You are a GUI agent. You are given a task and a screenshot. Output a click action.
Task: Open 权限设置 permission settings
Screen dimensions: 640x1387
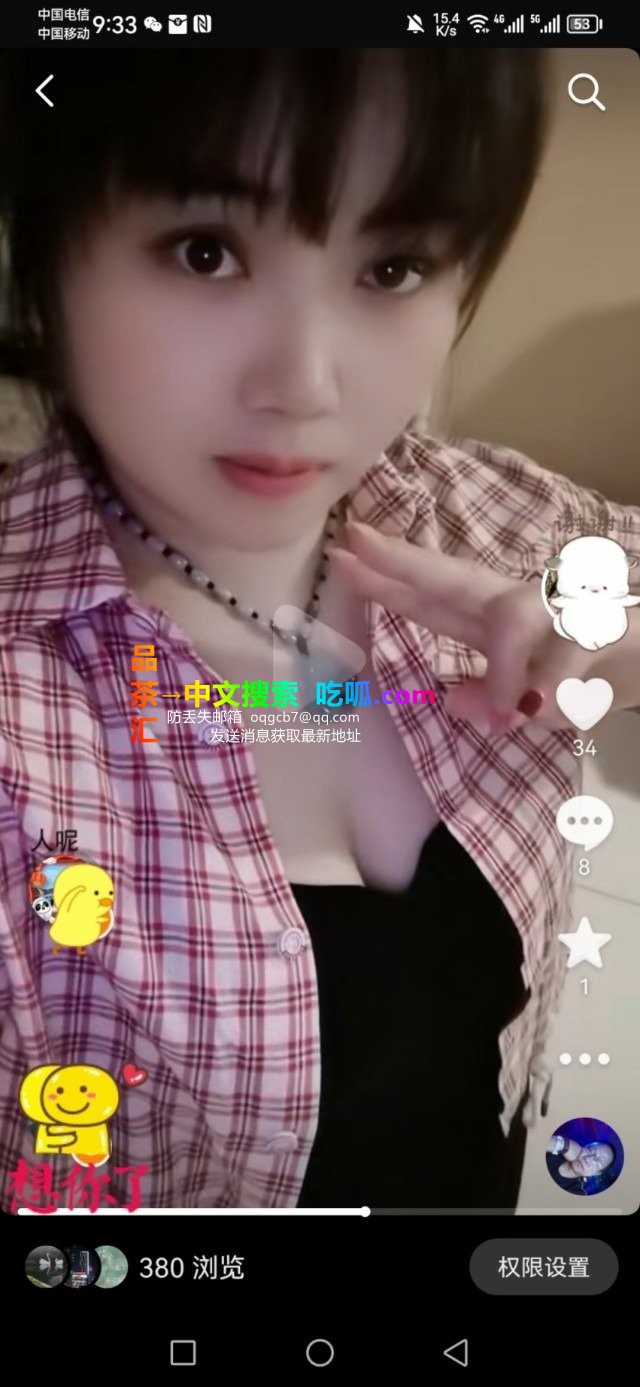[x=543, y=1267]
